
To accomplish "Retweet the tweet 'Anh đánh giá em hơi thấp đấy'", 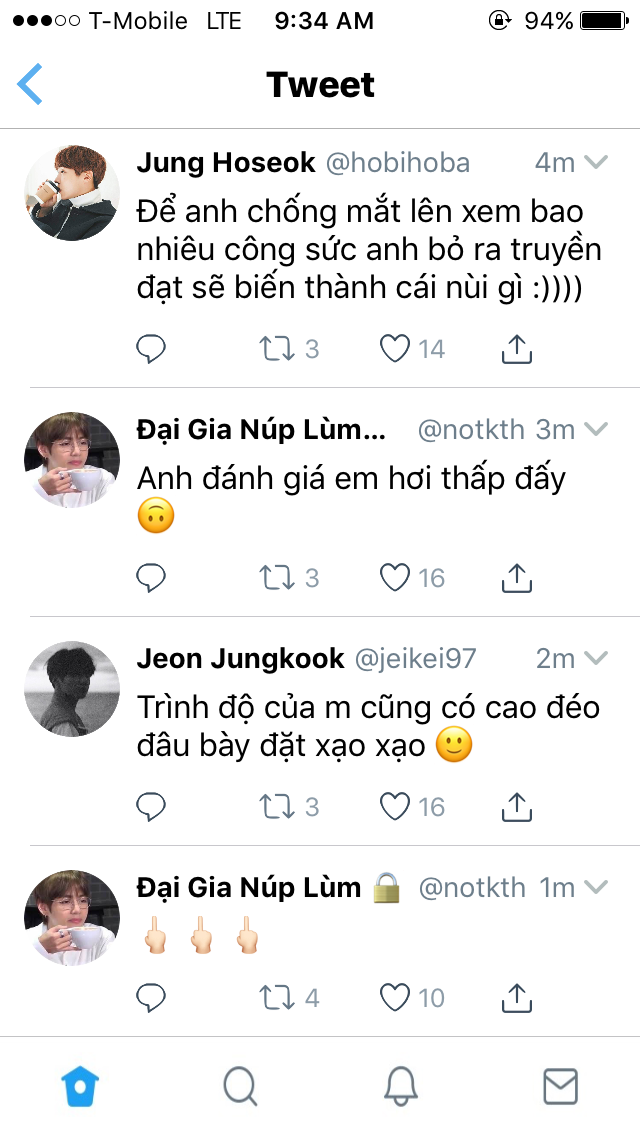I will [x=276, y=577].
